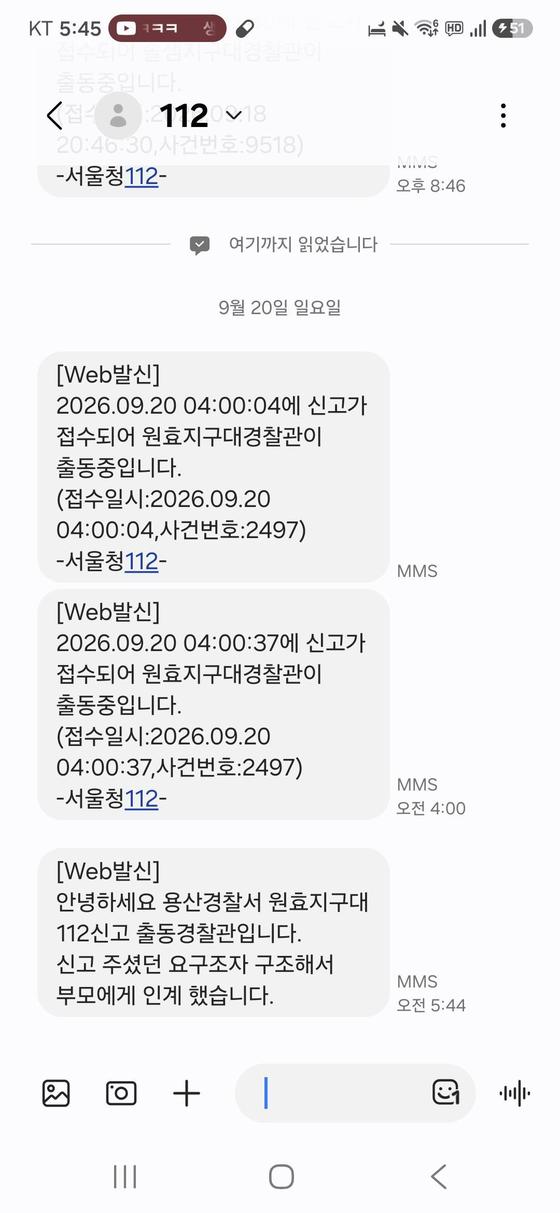Start a voice message recording
This screenshot has width=560, height=1213.
515,1093
